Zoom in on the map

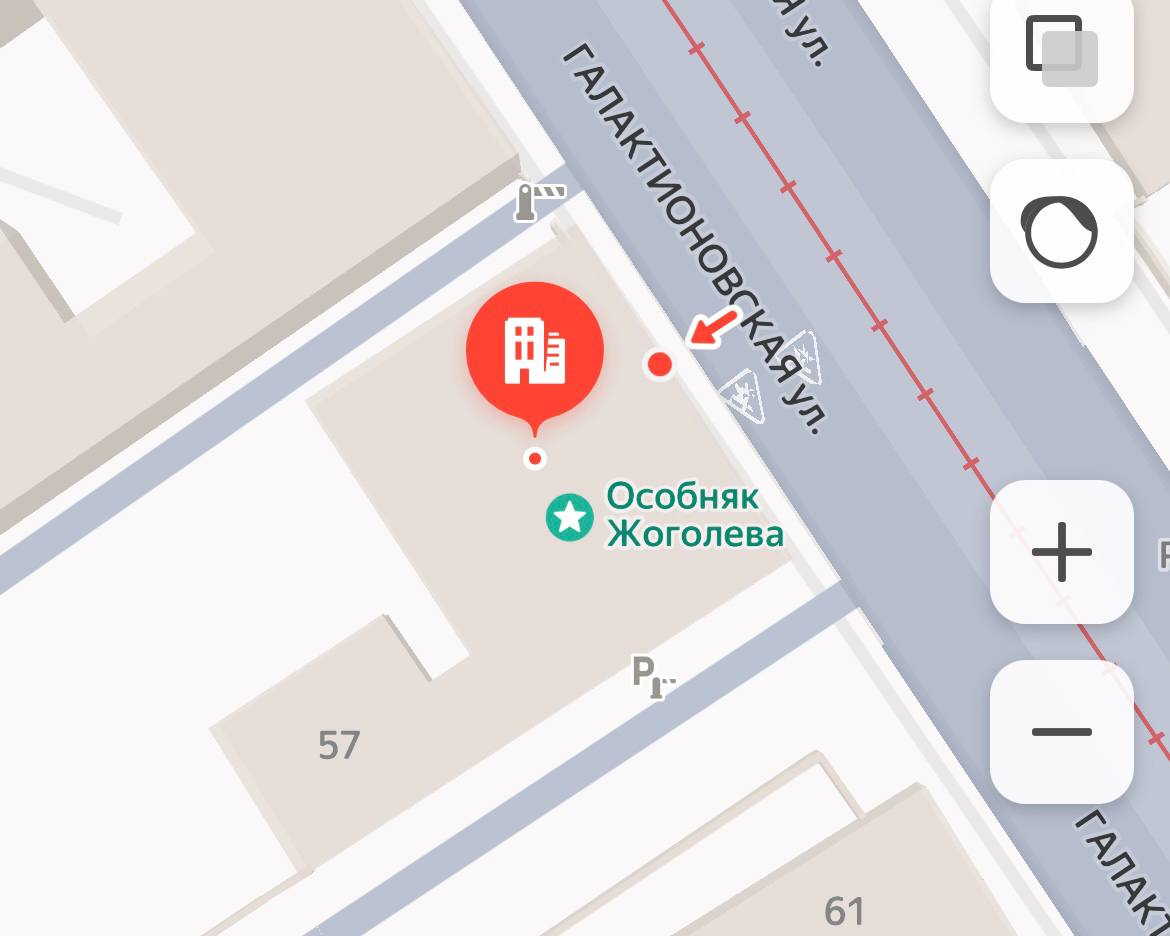(1061, 551)
